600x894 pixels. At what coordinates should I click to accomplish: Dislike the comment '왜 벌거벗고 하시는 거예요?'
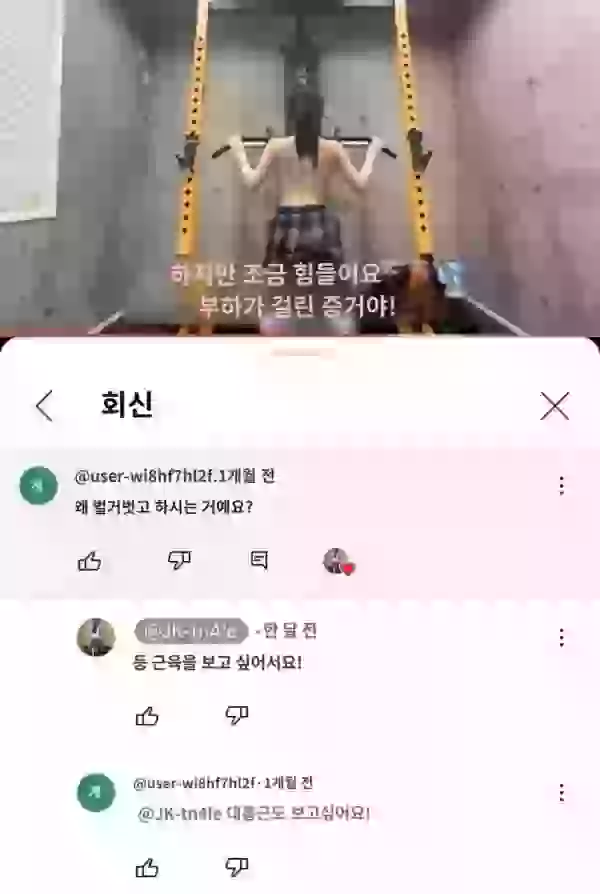pos(179,561)
